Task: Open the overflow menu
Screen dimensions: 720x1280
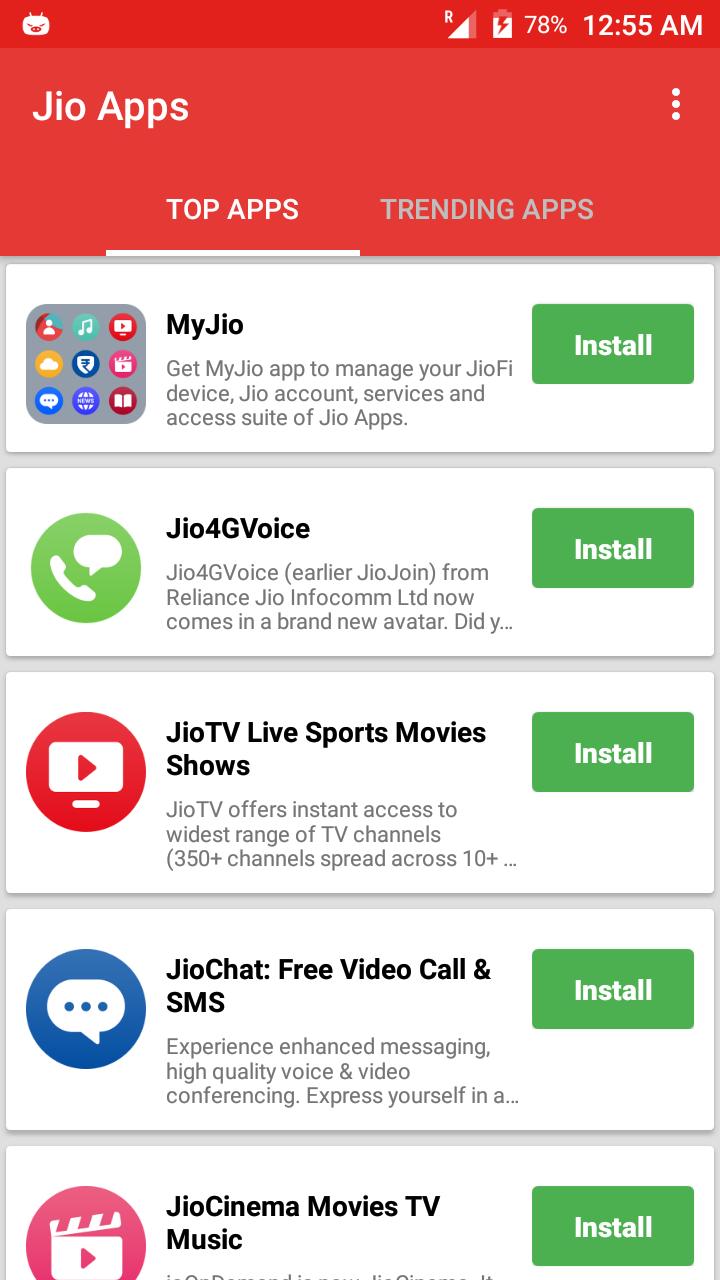Action: tap(676, 105)
